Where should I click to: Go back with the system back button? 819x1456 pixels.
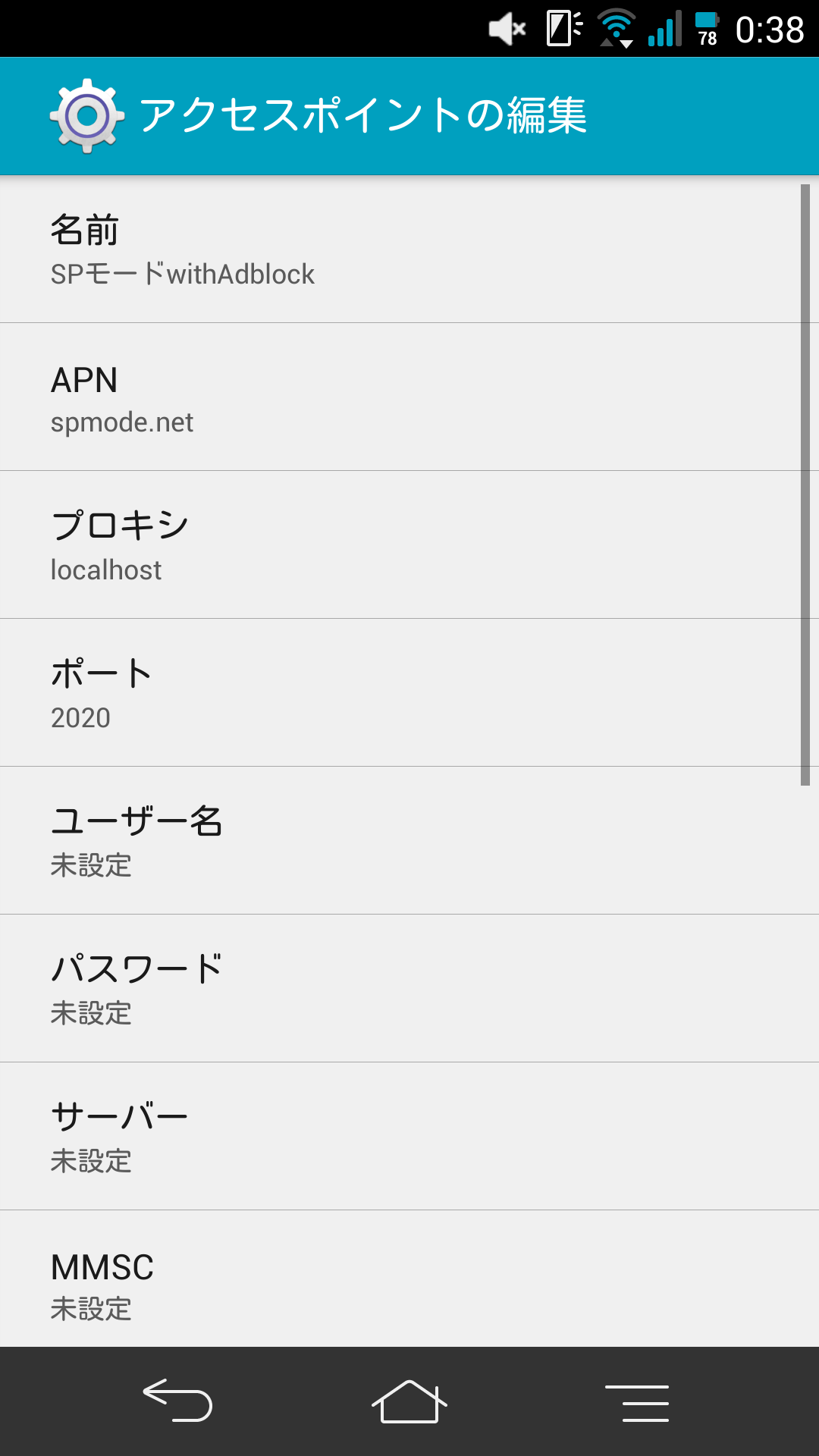pyautogui.click(x=177, y=1401)
